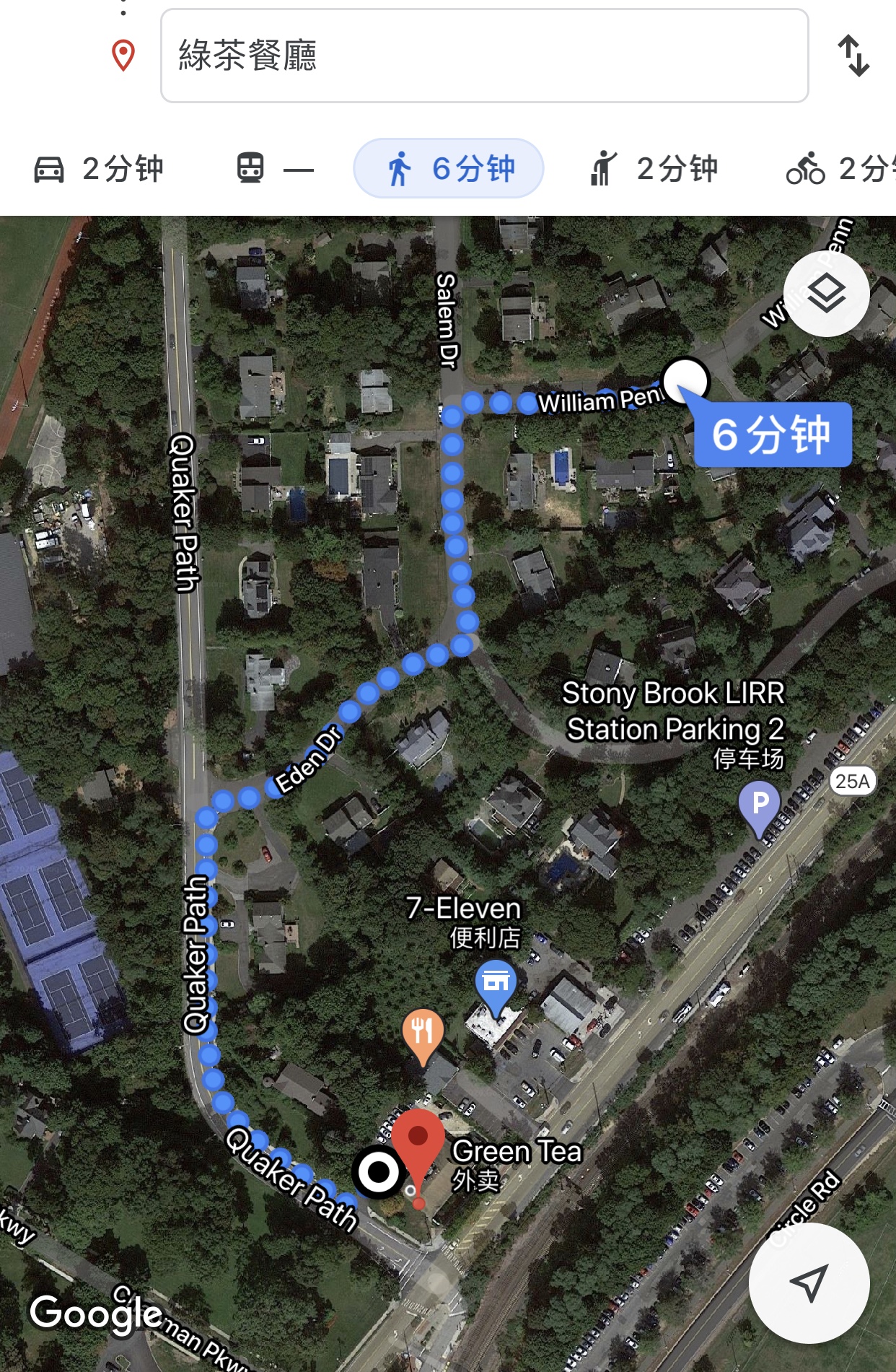Open the 7-Eleven 便利店 map pin
This screenshot has height=1372, width=896.
496,984
